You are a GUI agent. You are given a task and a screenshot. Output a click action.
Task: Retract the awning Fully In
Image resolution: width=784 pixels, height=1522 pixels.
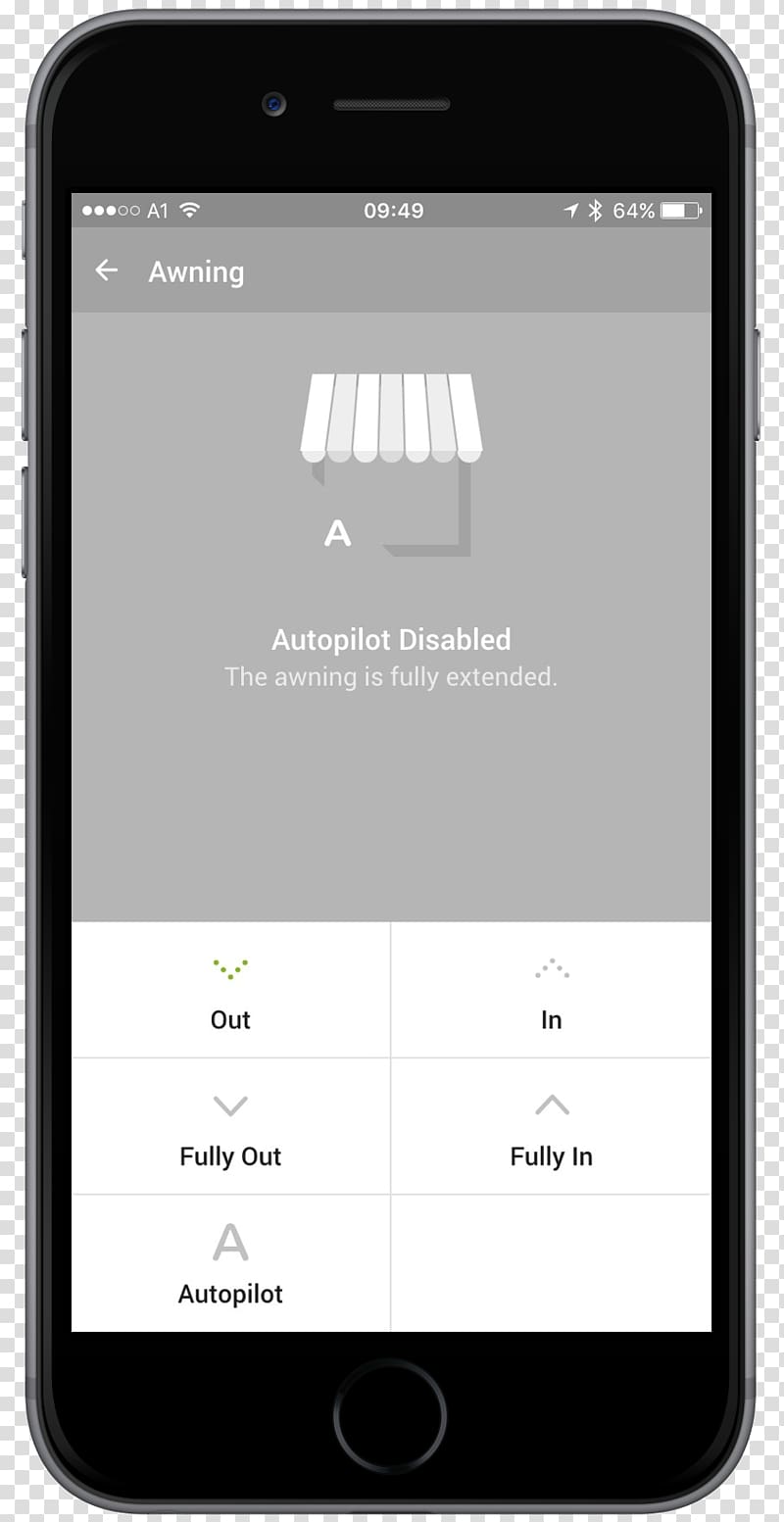[552, 1127]
